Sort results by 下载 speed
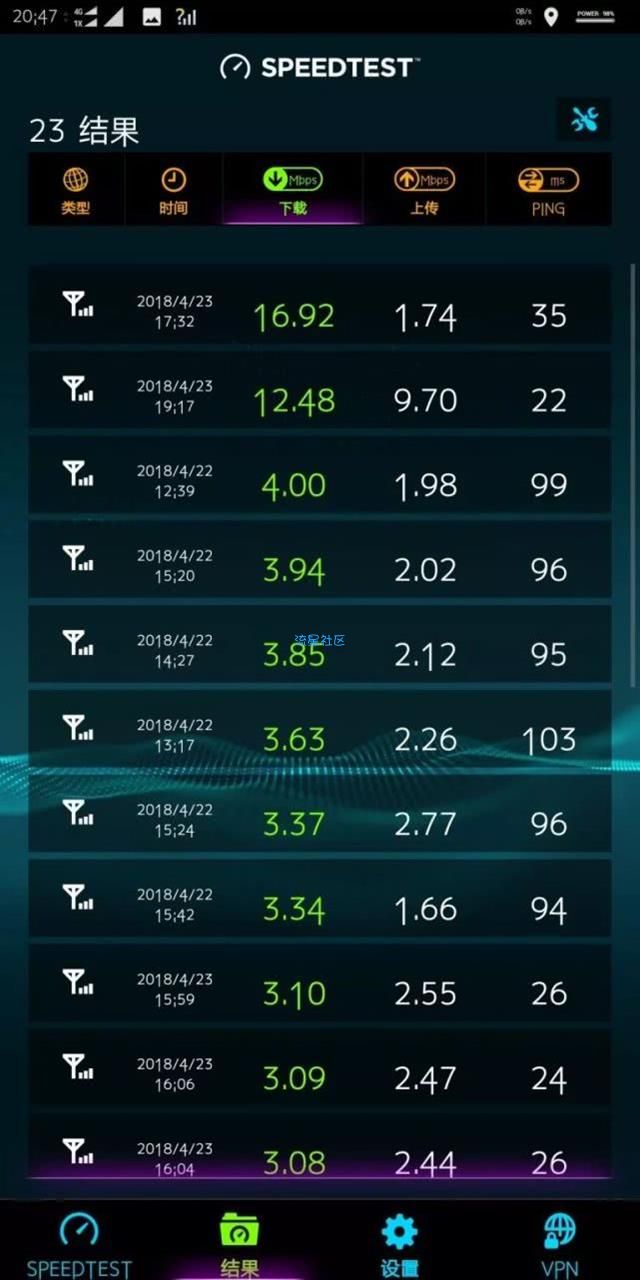640x1280 pixels. pyautogui.click(x=293, y=191)
